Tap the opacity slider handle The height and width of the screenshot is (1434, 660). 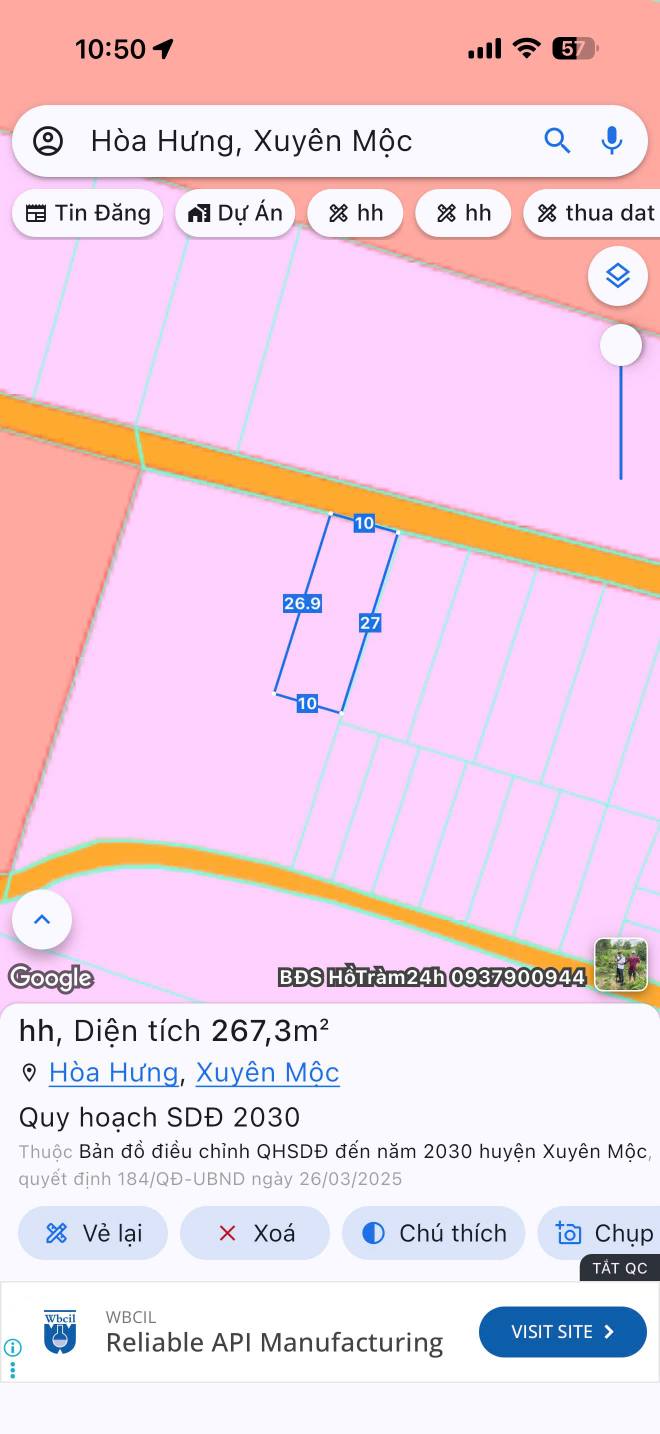point(621,346)
